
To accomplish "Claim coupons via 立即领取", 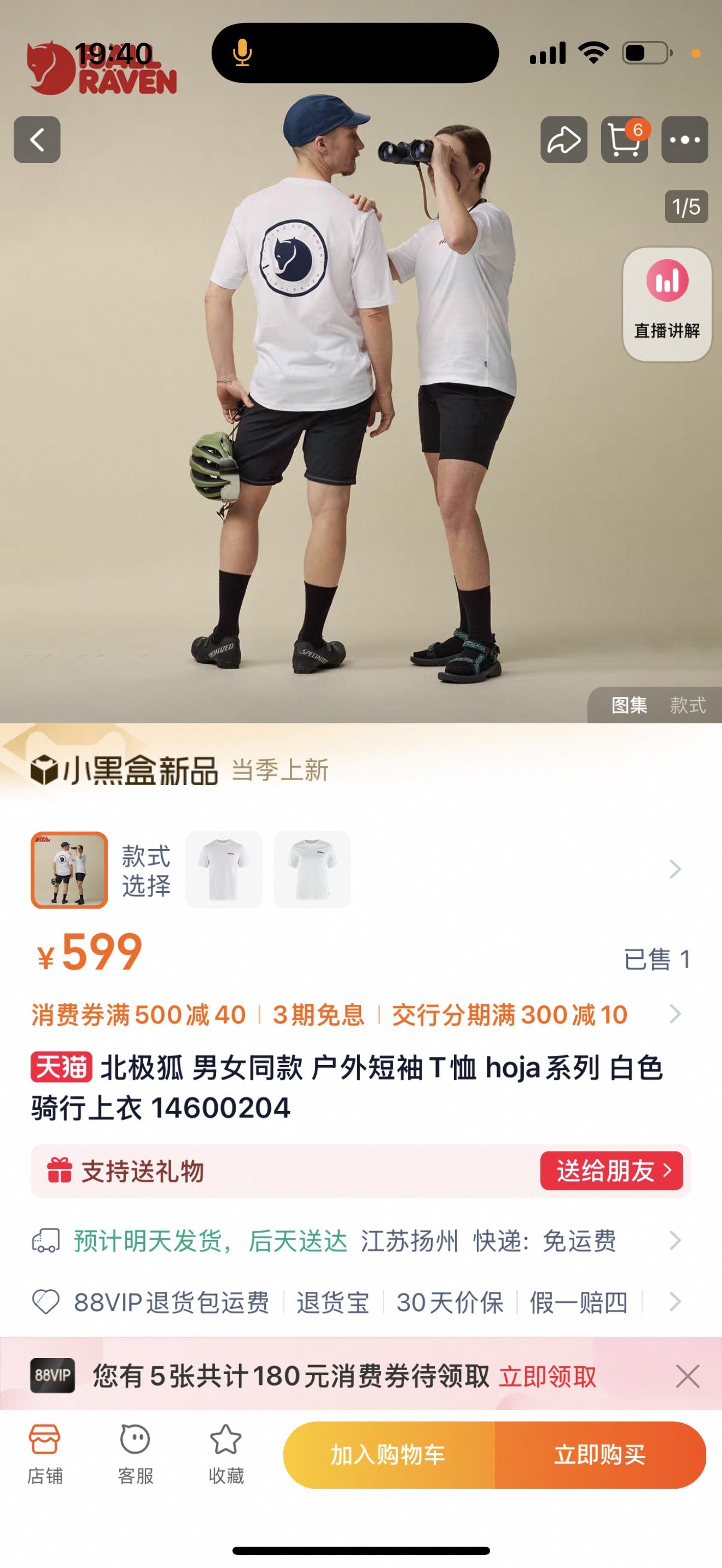I will [548, 1376].
